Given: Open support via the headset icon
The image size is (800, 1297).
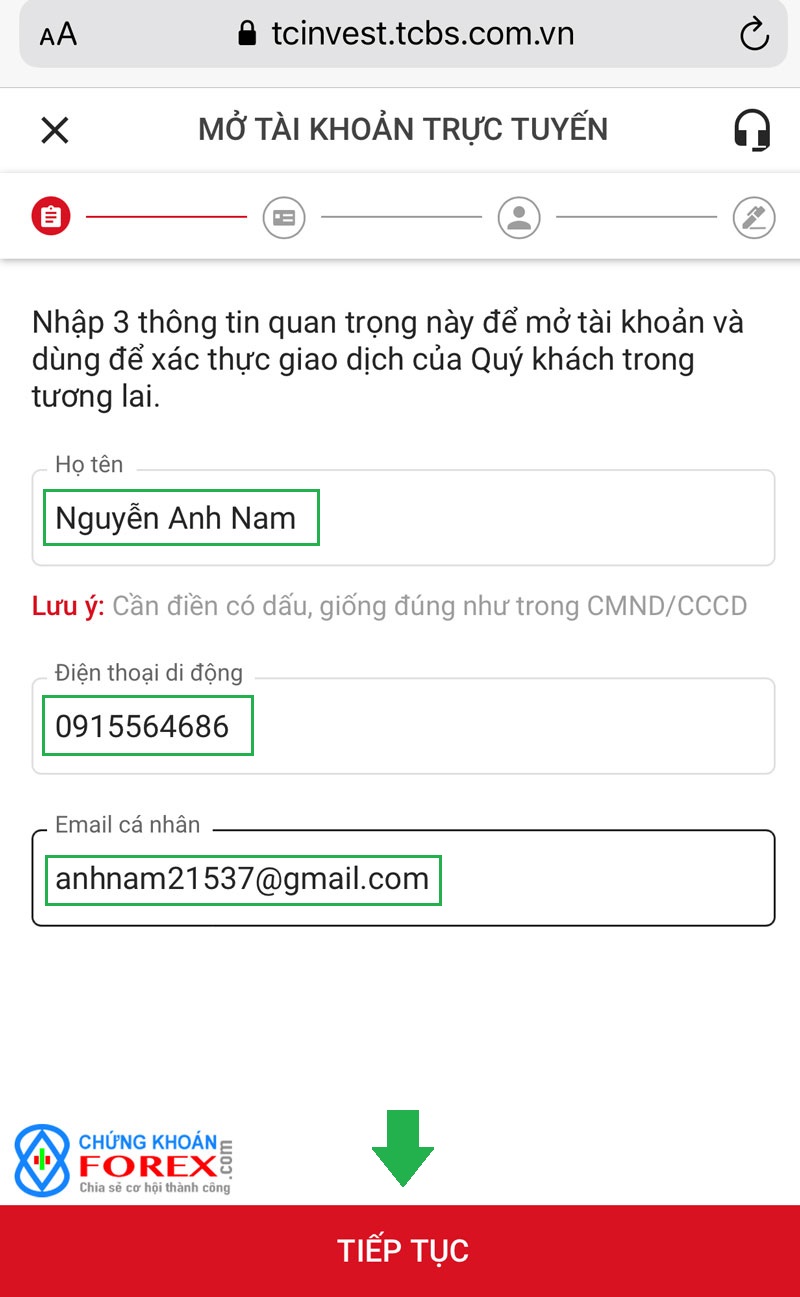Looking at the screenshot, I should pyautogui.click(x=751, y=130).
